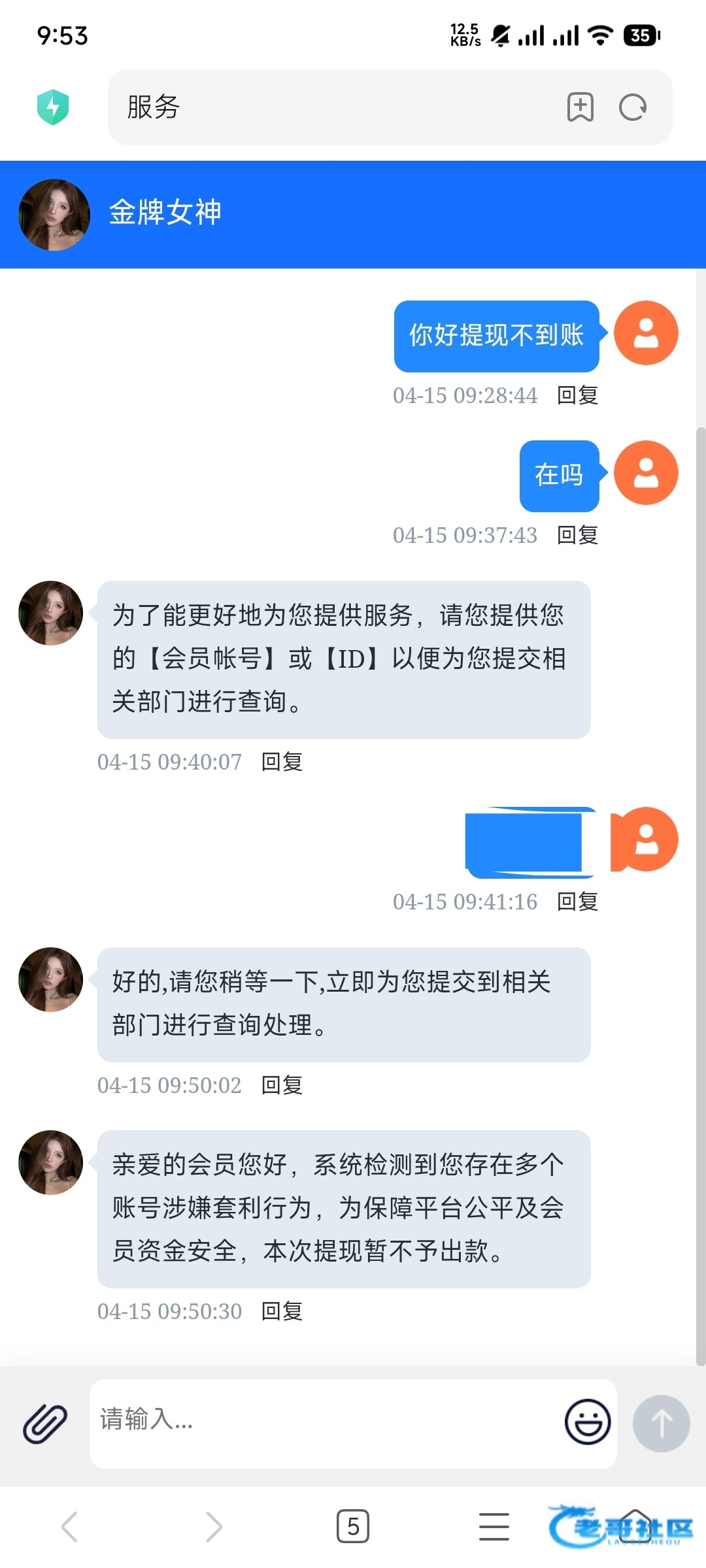Open the emoji picker

[x=588, y=1421]
